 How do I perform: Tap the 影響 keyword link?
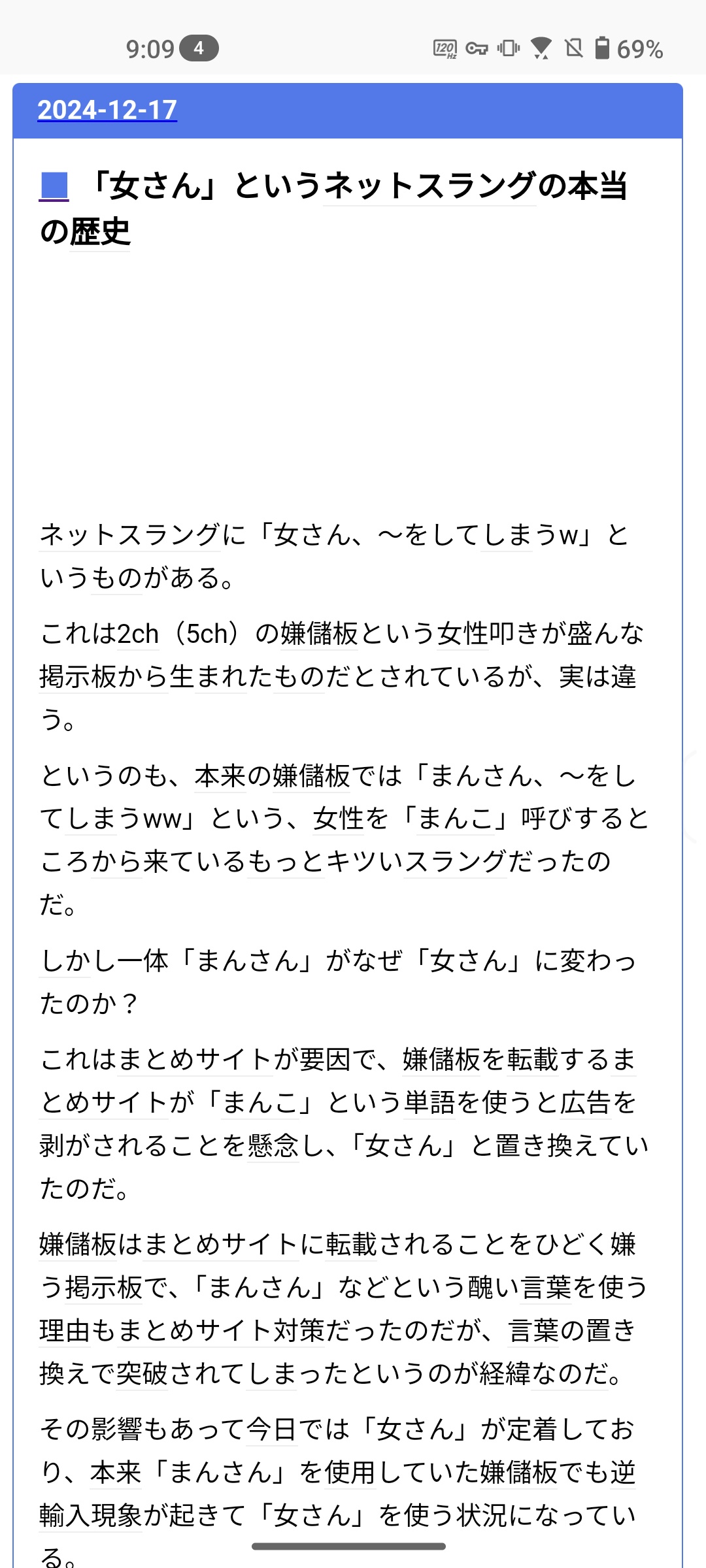116,1430
